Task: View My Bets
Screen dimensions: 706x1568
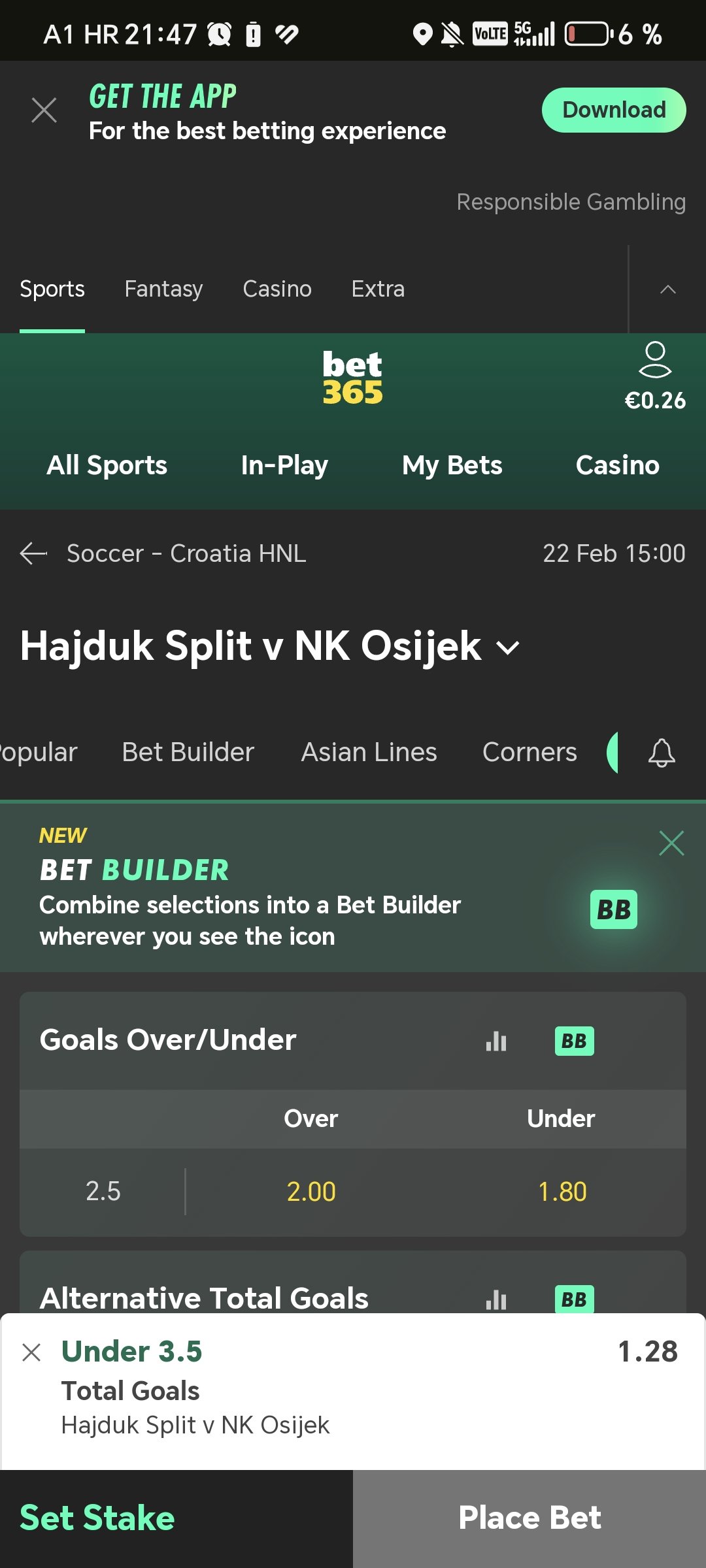Action: tap(452, 465)
